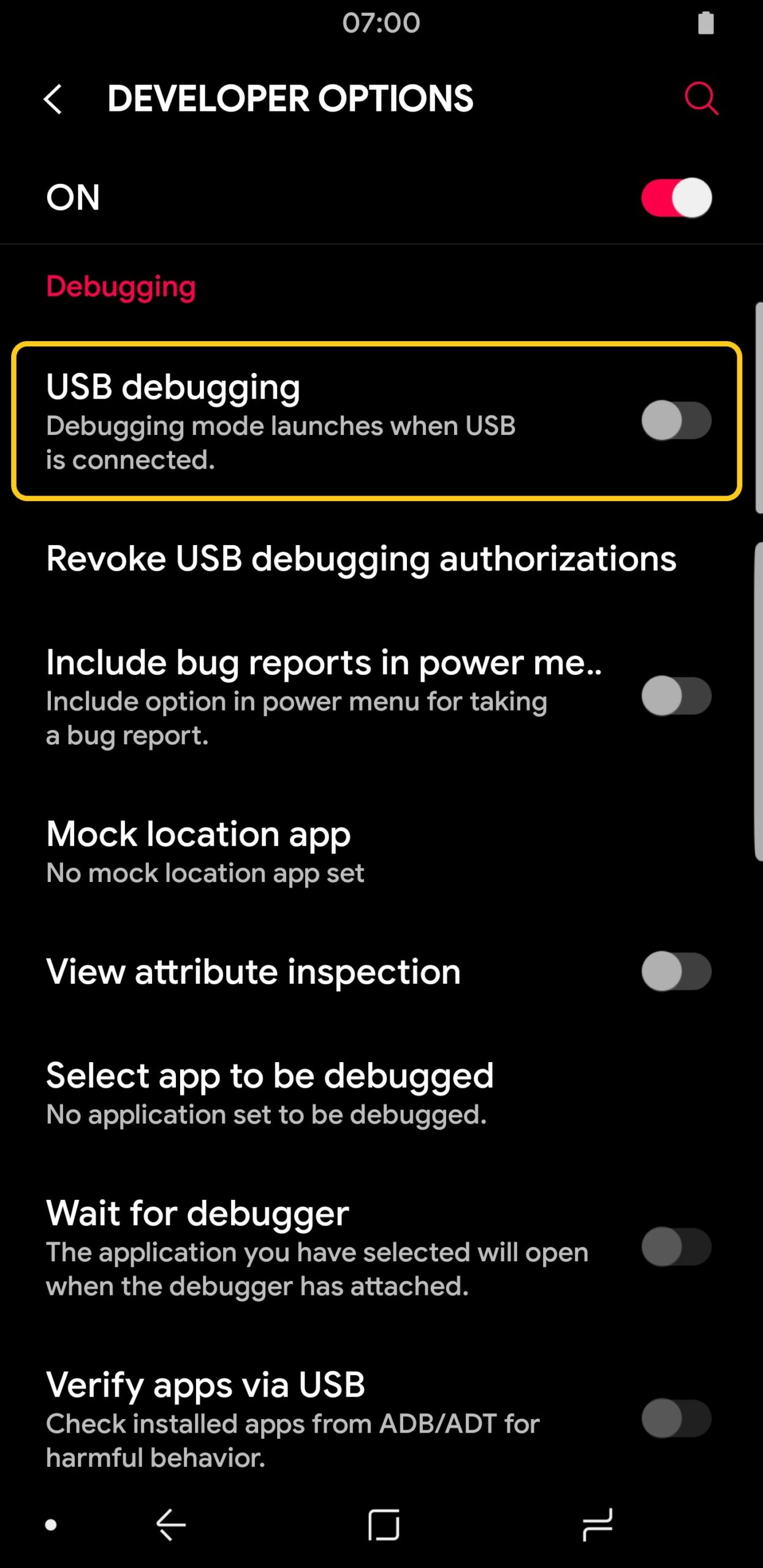Toggle the Verify apps via USB switch
The image size is (763, 1568).
click(677, 1418)
